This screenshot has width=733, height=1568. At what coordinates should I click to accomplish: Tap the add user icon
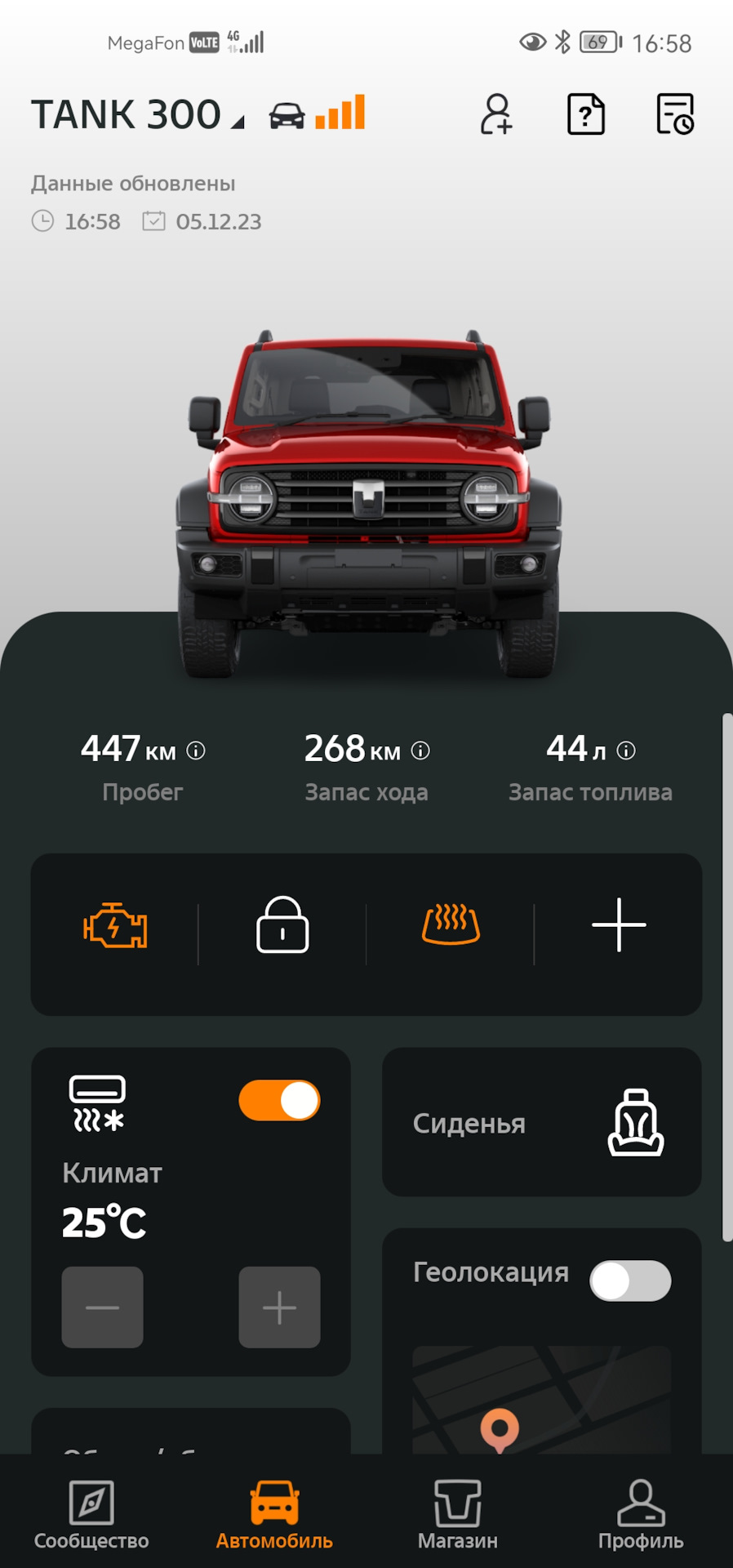(x=496, y=114)
